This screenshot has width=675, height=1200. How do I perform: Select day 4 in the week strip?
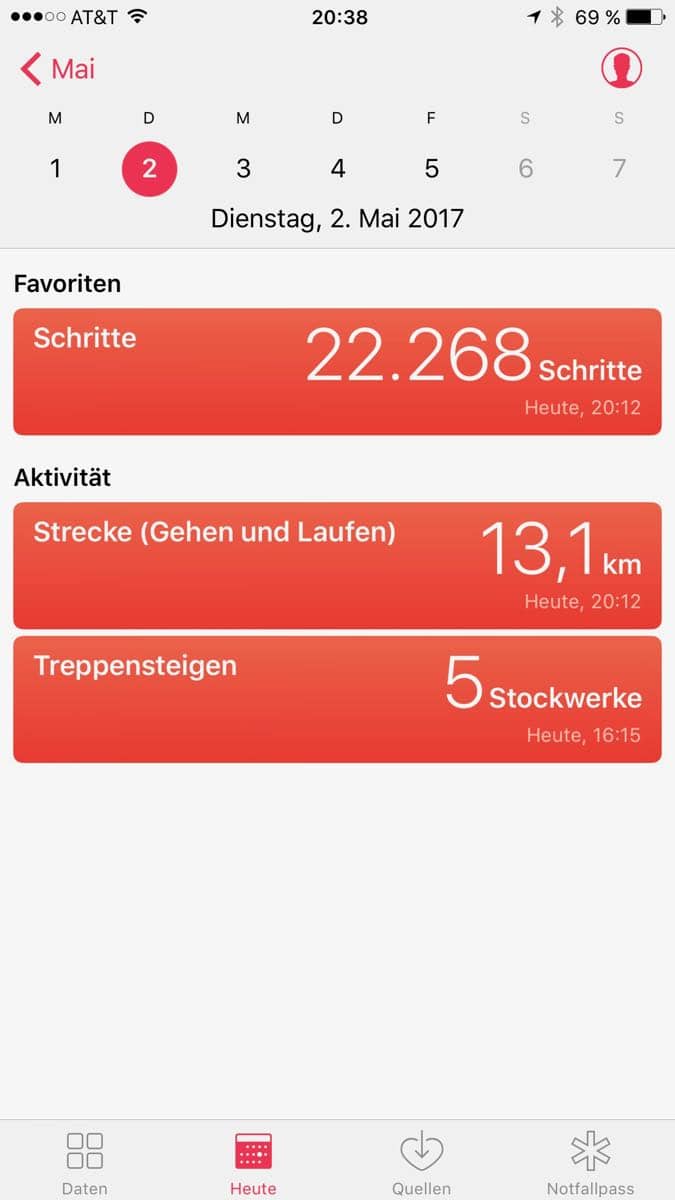tap(338, 168)
